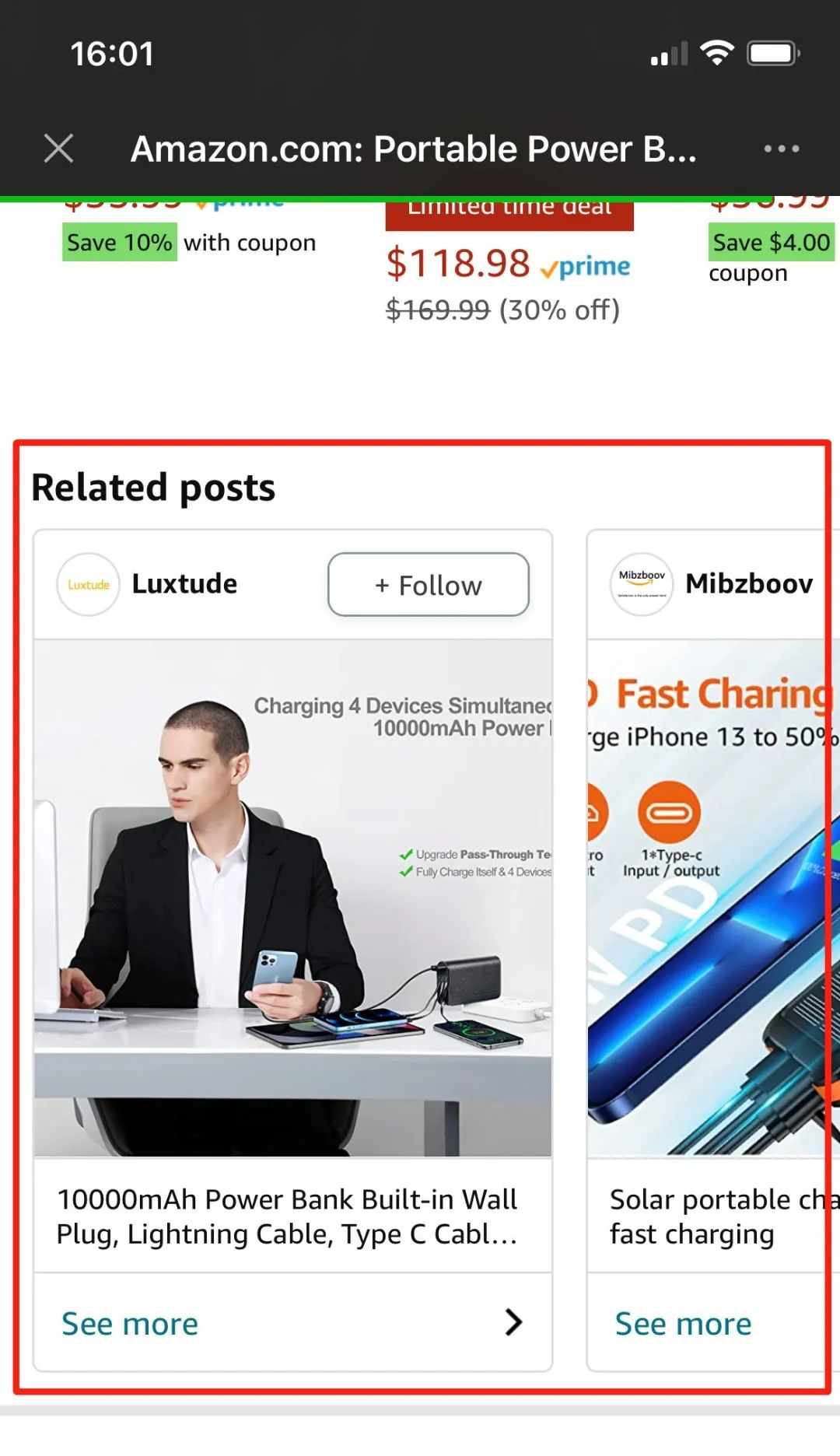This screenshot has width=840, height=1456.
Task: Open the Save 10% with coupon product
Action: click(x=191, y=243)
